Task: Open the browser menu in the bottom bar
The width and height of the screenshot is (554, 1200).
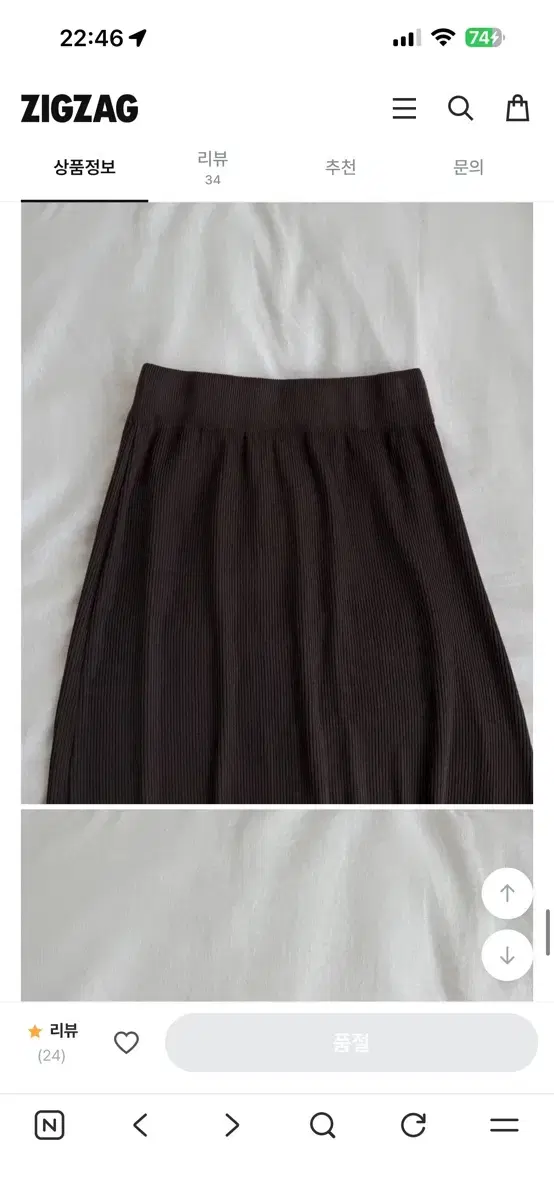Action: (504, 1125)
